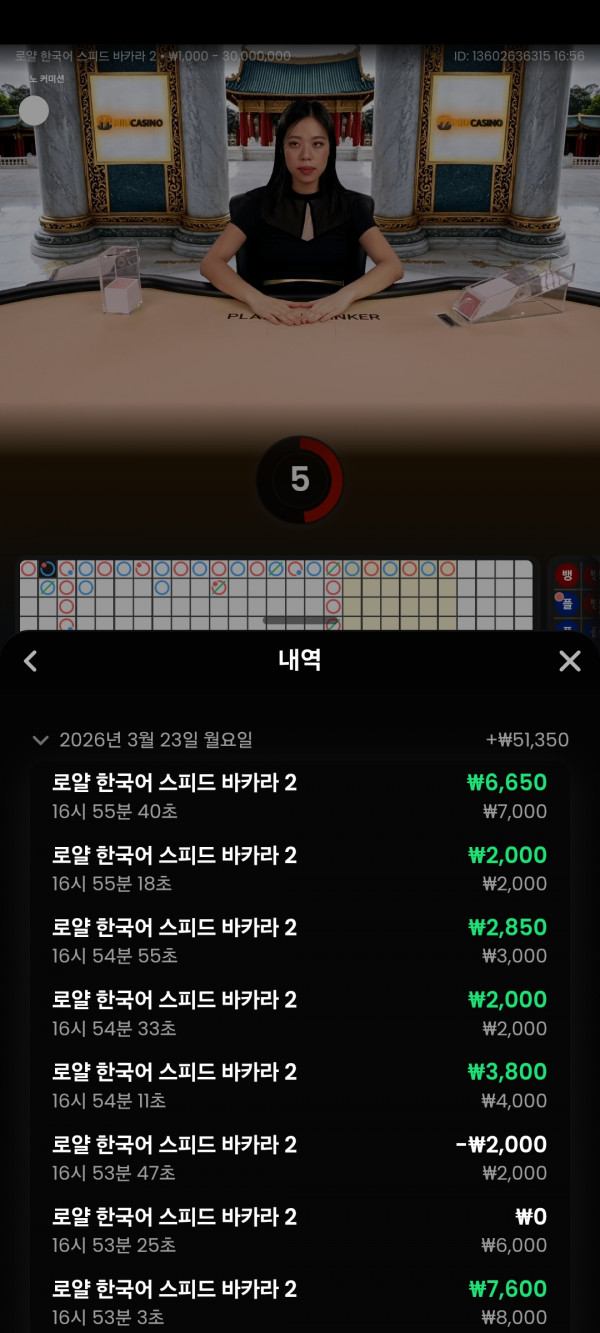This screenshot has width=600, height=1333.
Task: Select the 16시 53분 47초 loss entry
Action: pos(300,1158)
